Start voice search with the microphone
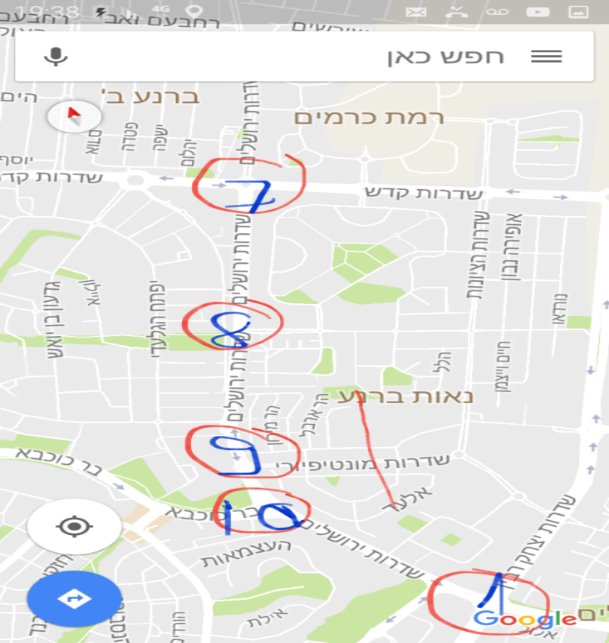609x643 pixels. coord(57,56)
